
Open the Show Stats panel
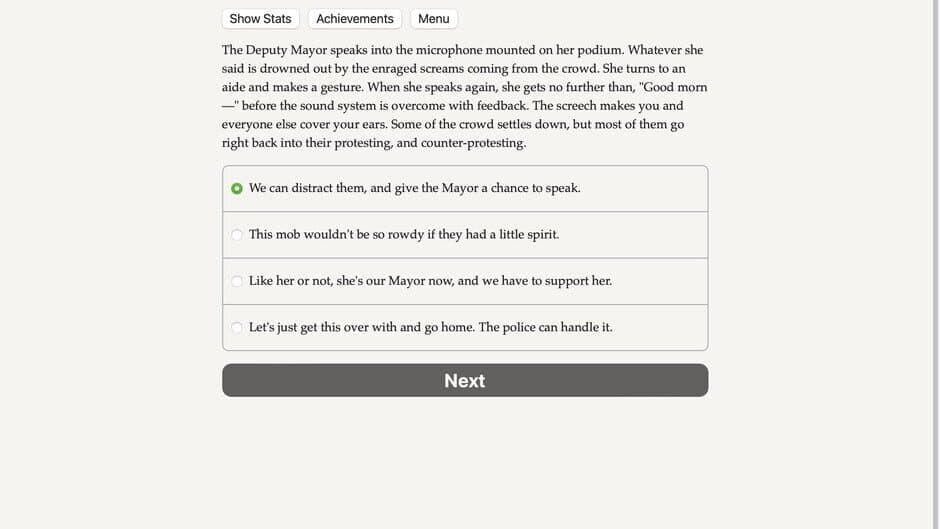[260, 19]
